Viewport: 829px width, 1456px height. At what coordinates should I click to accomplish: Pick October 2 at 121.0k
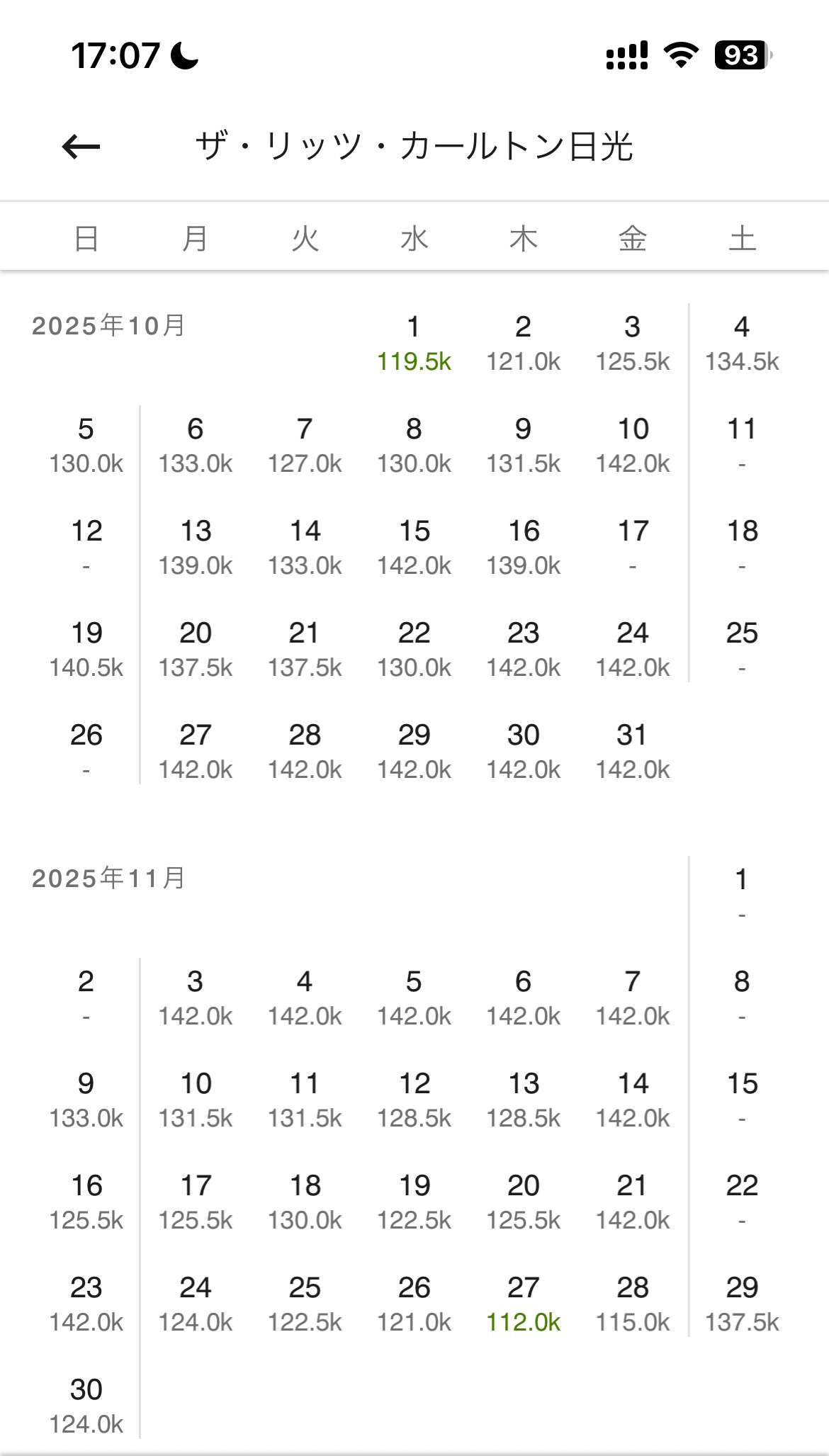524,344
